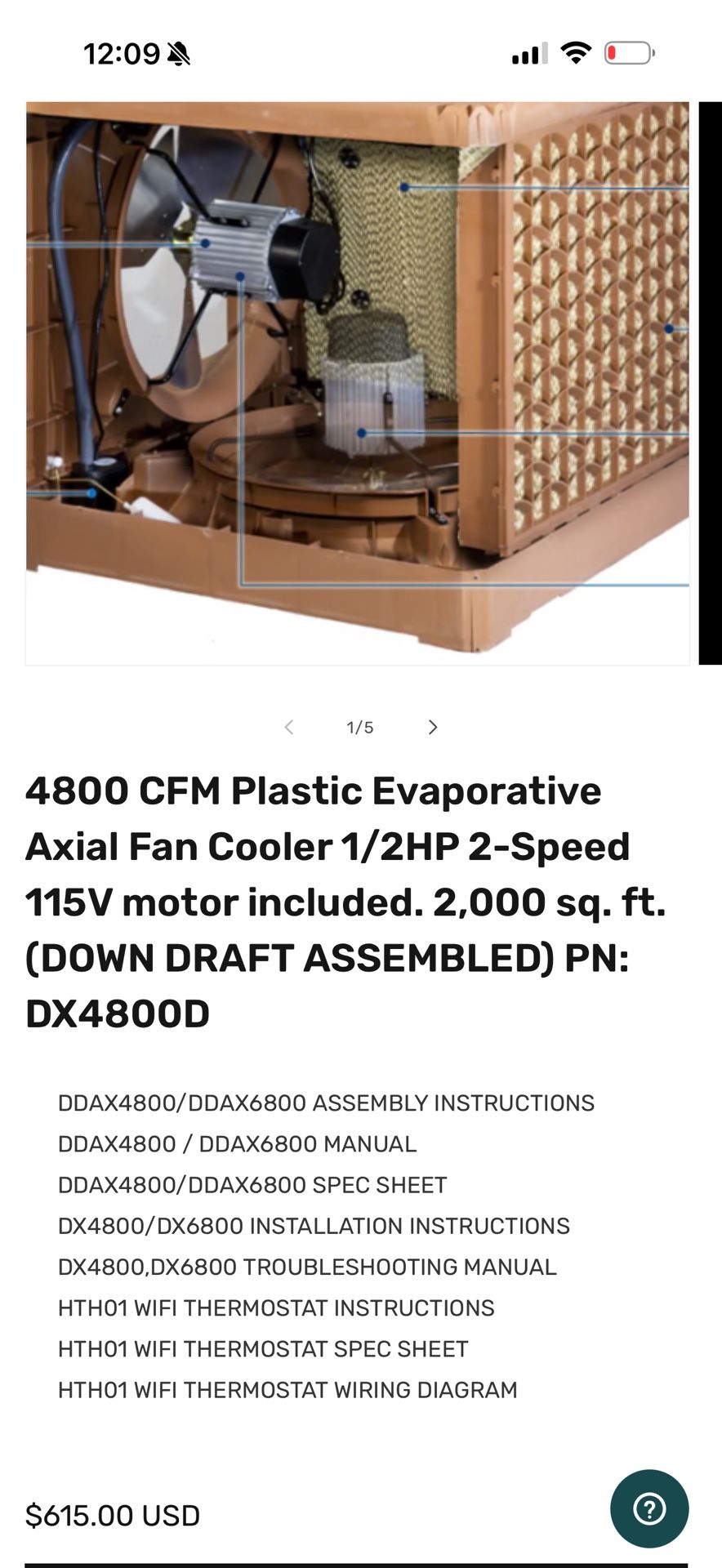Open DDAX4800/DDAX6800 Assembly Instructions link
The height and width of the screenshot is (1568, 722).
pos(326,1102)
